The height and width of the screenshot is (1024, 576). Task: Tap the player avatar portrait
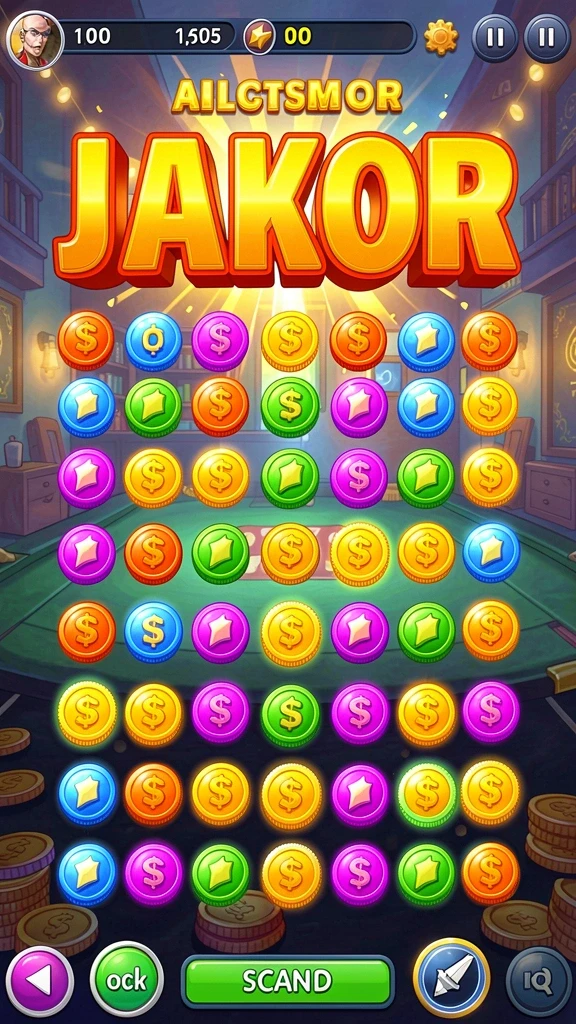[35, 39]
